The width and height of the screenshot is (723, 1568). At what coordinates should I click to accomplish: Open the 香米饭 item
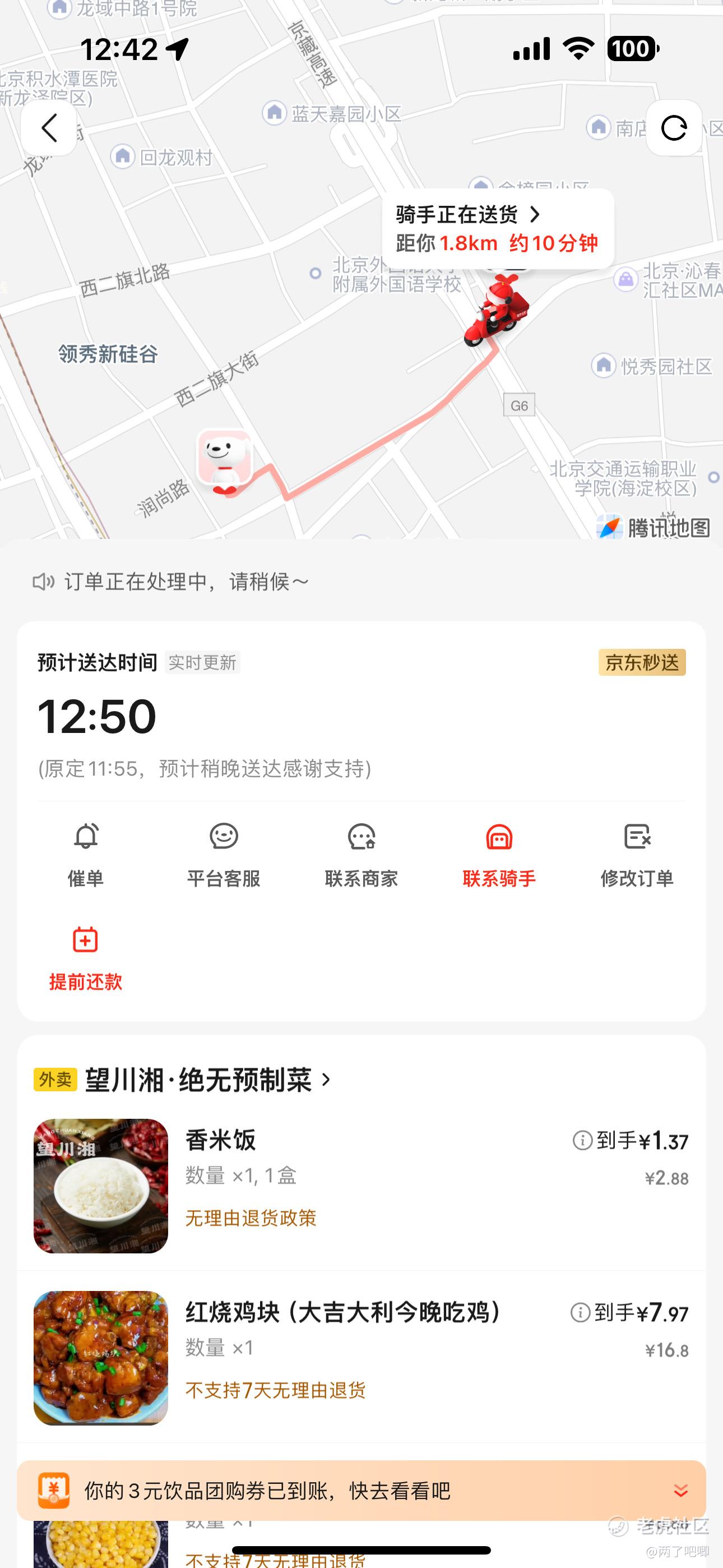pos(361,1186)
